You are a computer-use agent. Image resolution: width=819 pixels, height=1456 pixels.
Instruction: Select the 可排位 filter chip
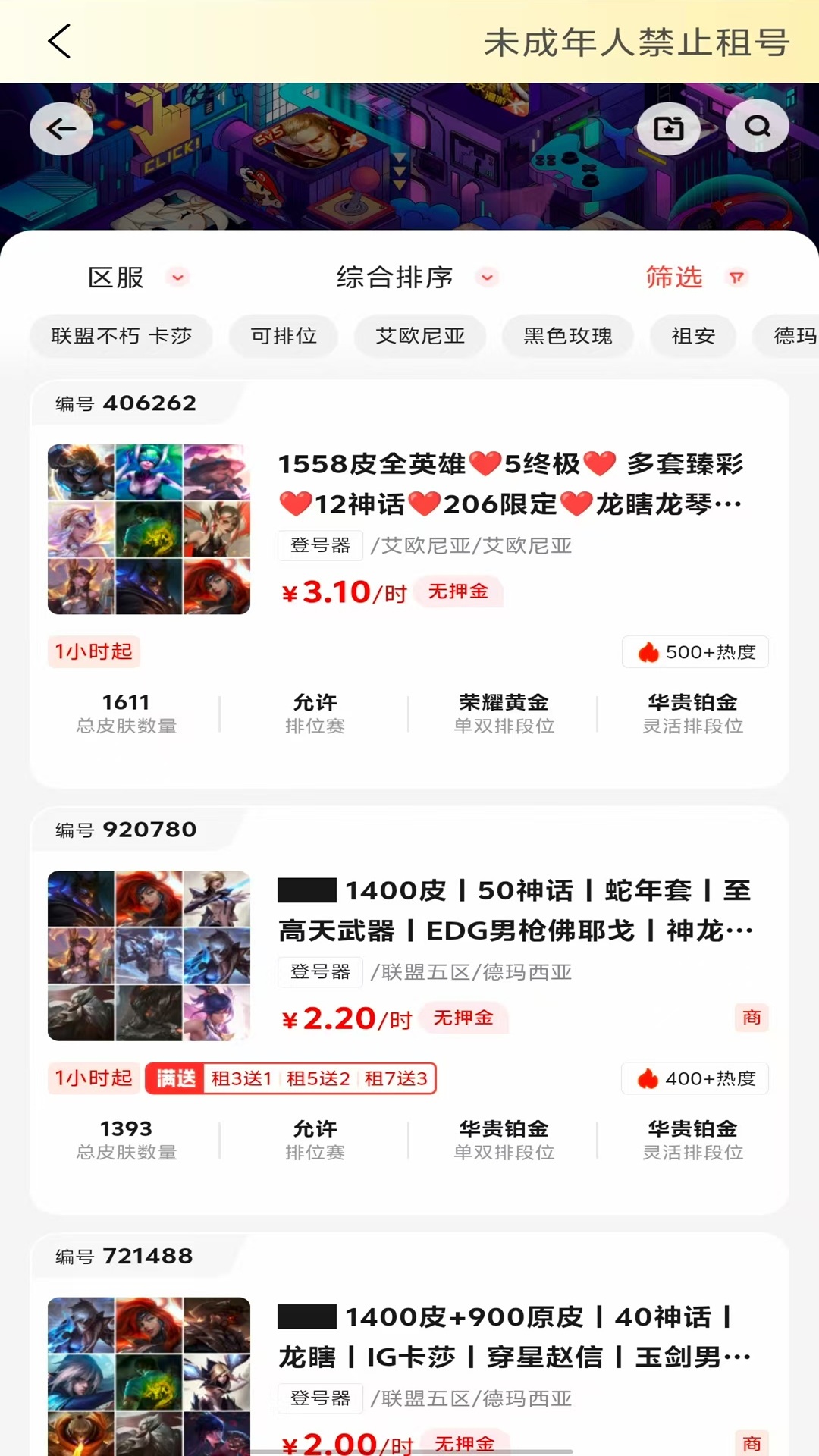pos(283,337)
